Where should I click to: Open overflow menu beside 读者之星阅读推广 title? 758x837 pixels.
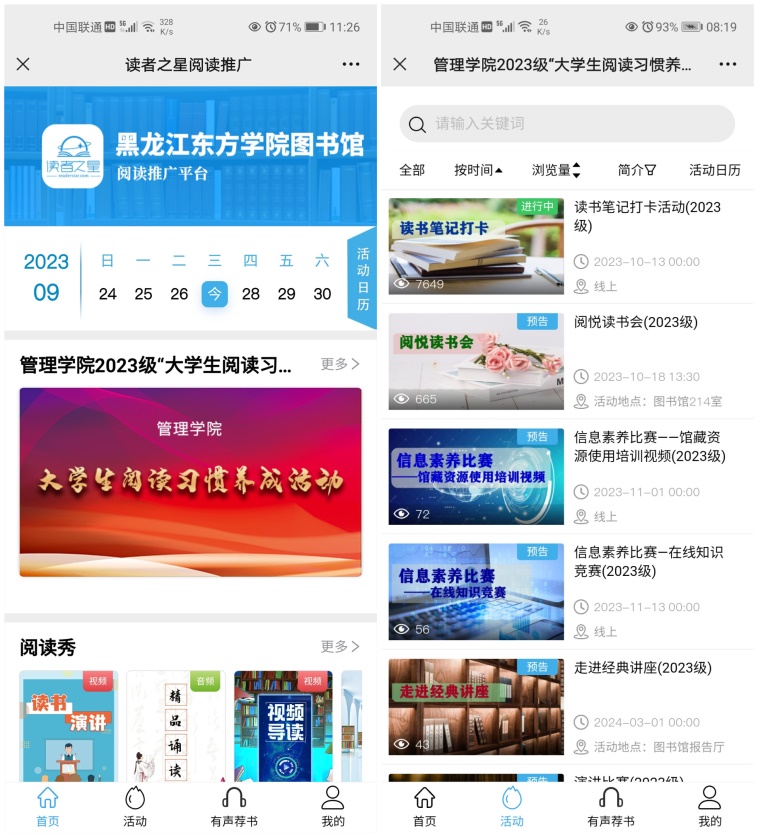click(350, 64)
